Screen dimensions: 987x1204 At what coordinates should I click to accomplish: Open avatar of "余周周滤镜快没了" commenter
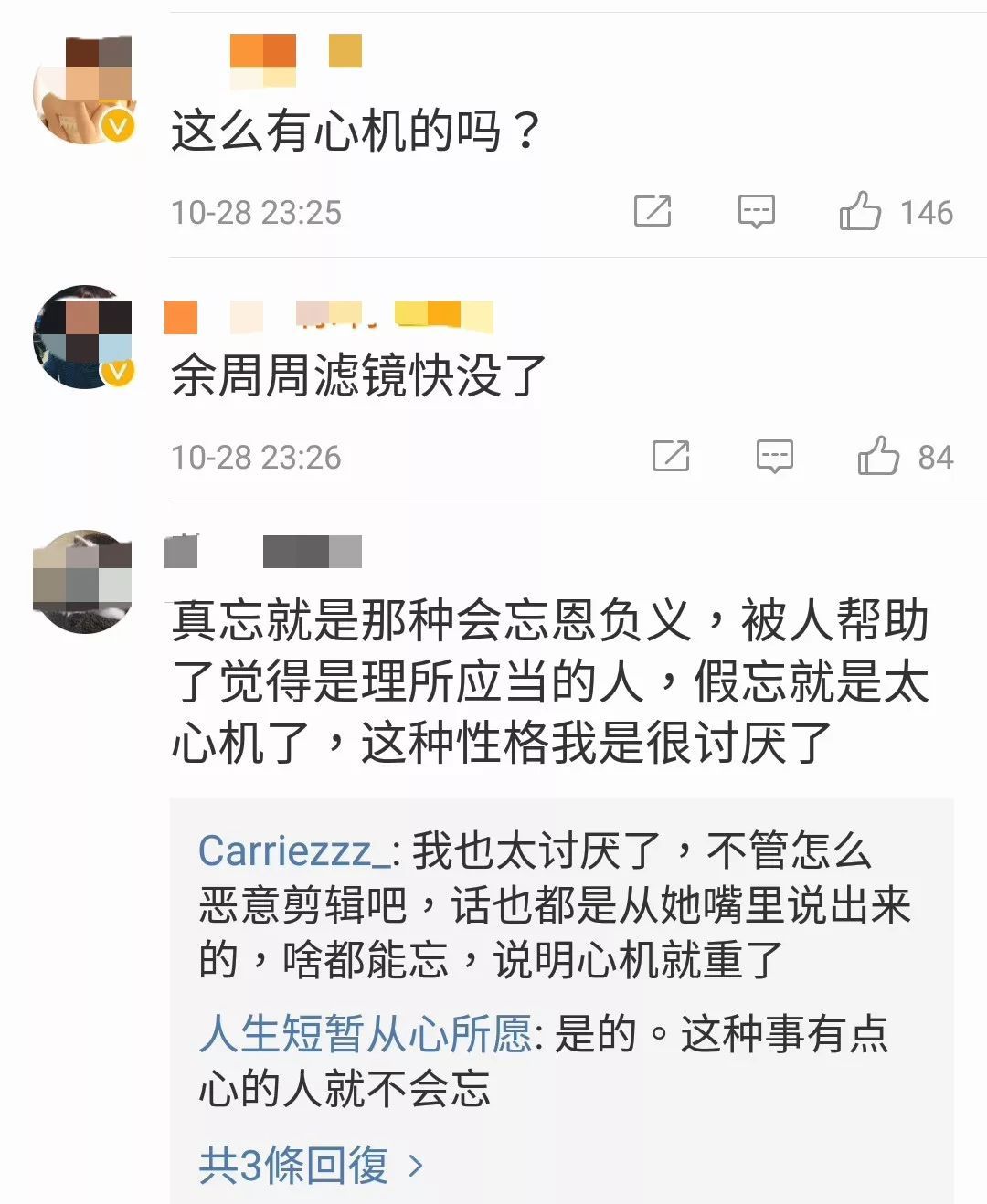[x=83, y=335]
